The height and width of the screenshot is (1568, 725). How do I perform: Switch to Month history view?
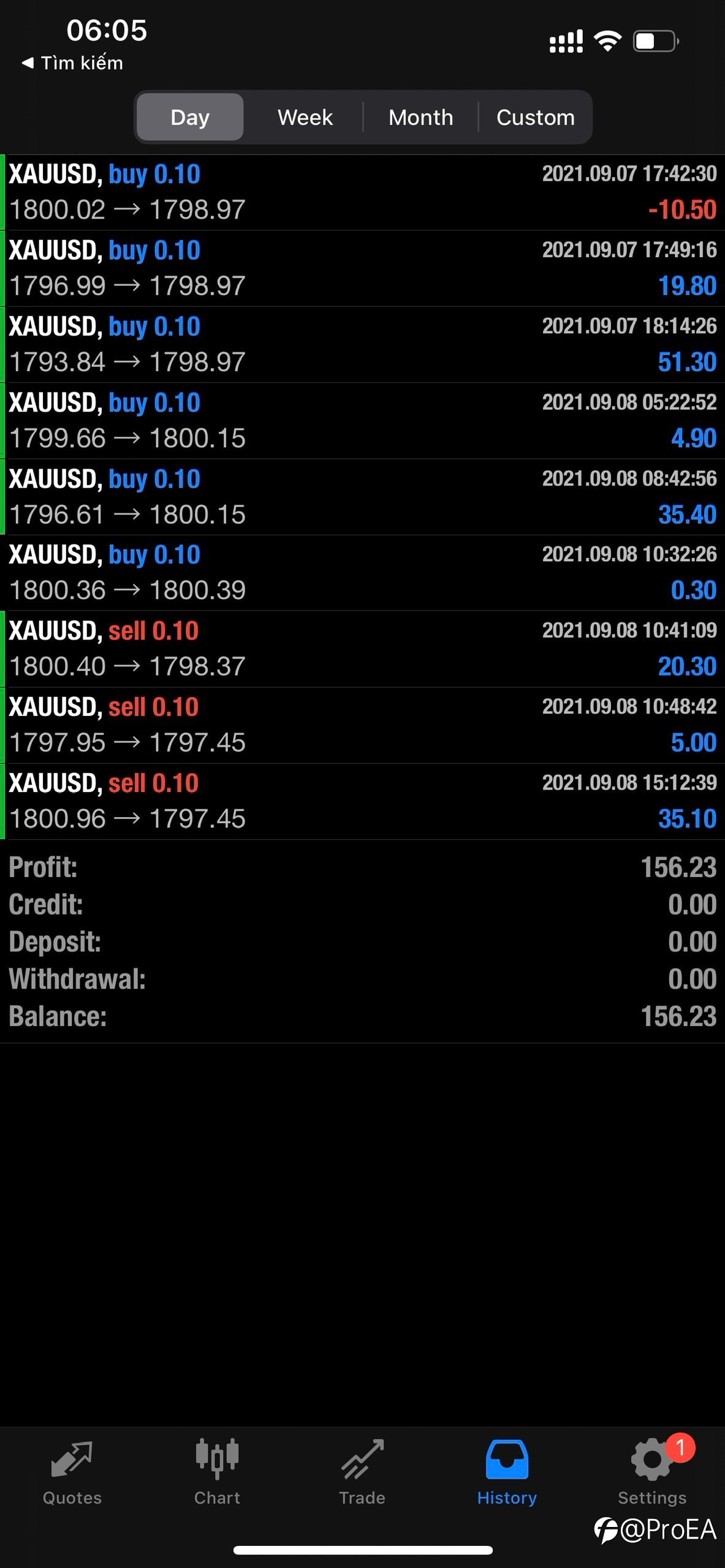[x=420, y=117]
